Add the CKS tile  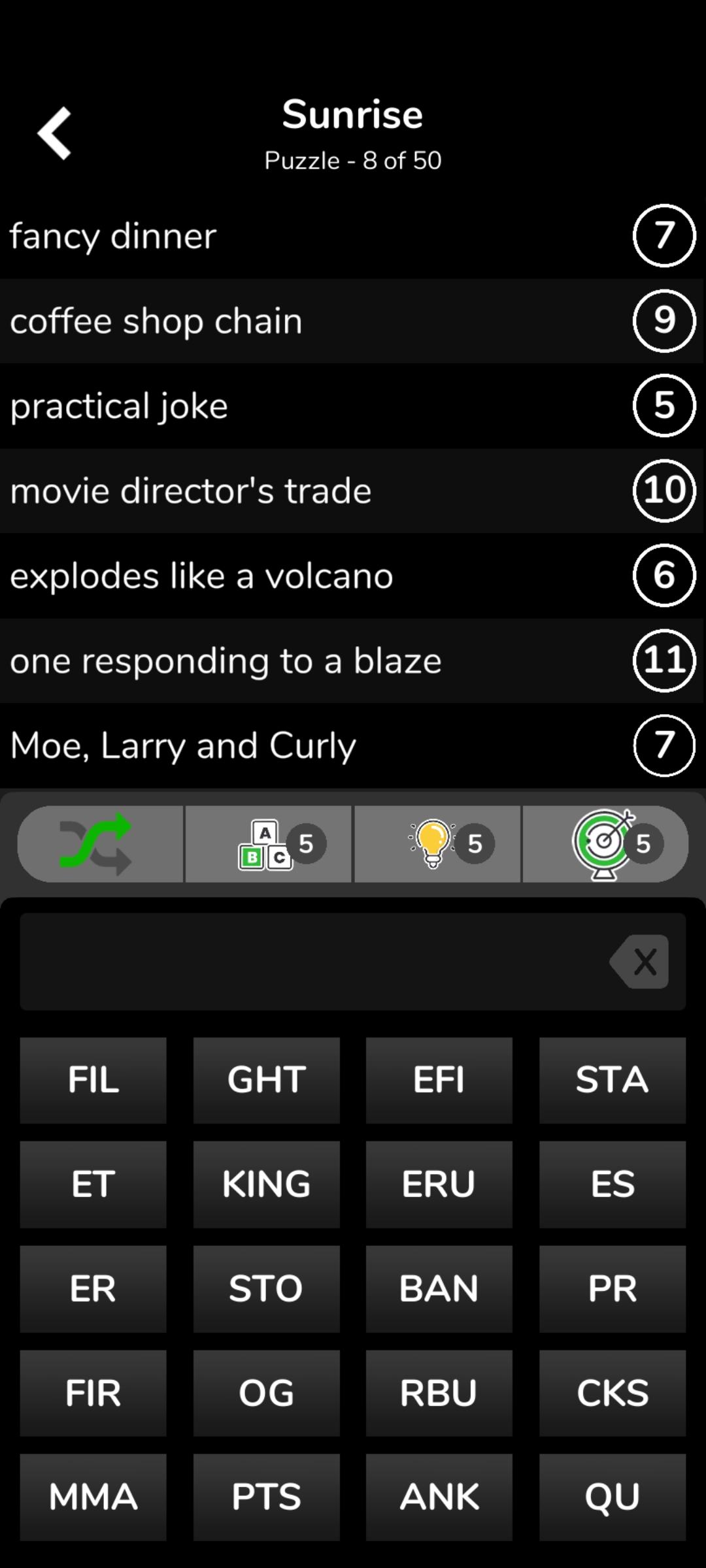[x=613, y=1393]
